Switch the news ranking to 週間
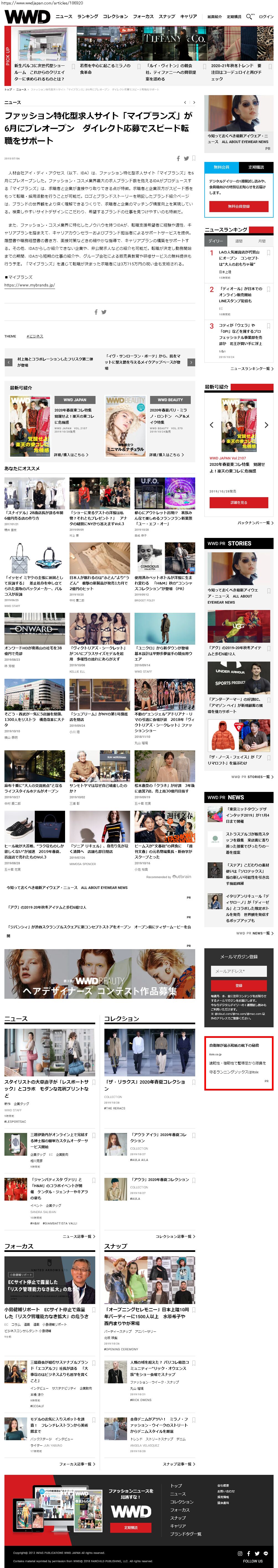The width and height of the screenshot is (278, 1568). point(238,241)
